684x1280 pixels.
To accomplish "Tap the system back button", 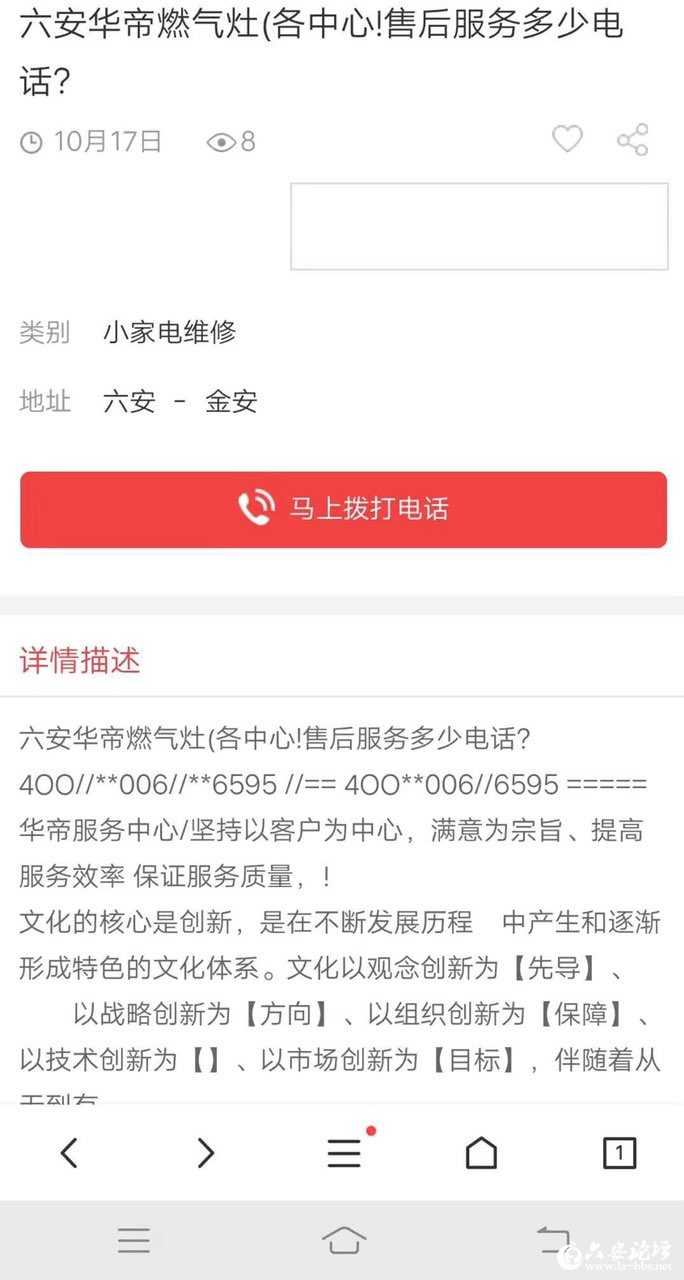I will pyautogui.click(x=553, y=1240).
